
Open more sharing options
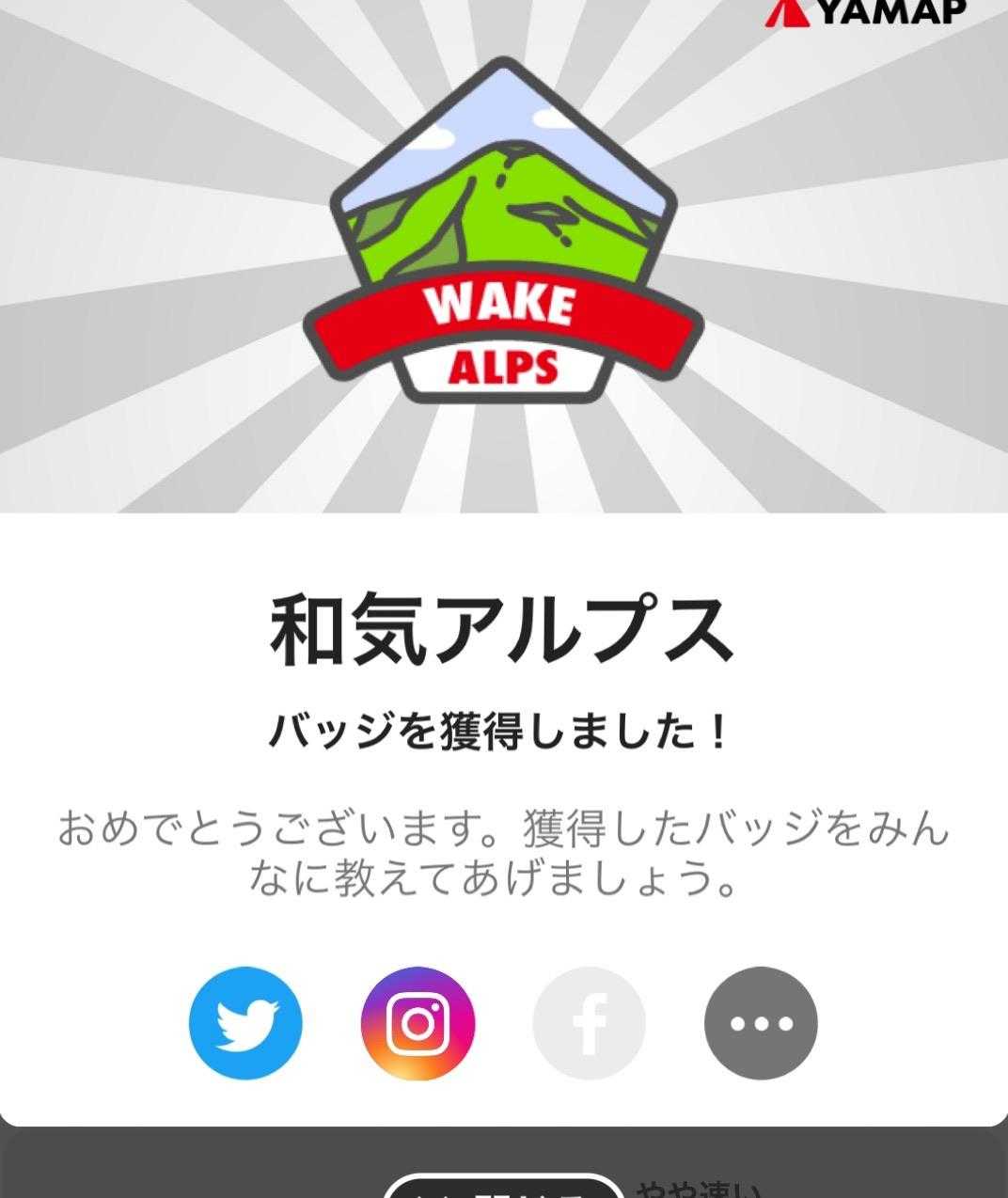click(x=761, y=1022)
